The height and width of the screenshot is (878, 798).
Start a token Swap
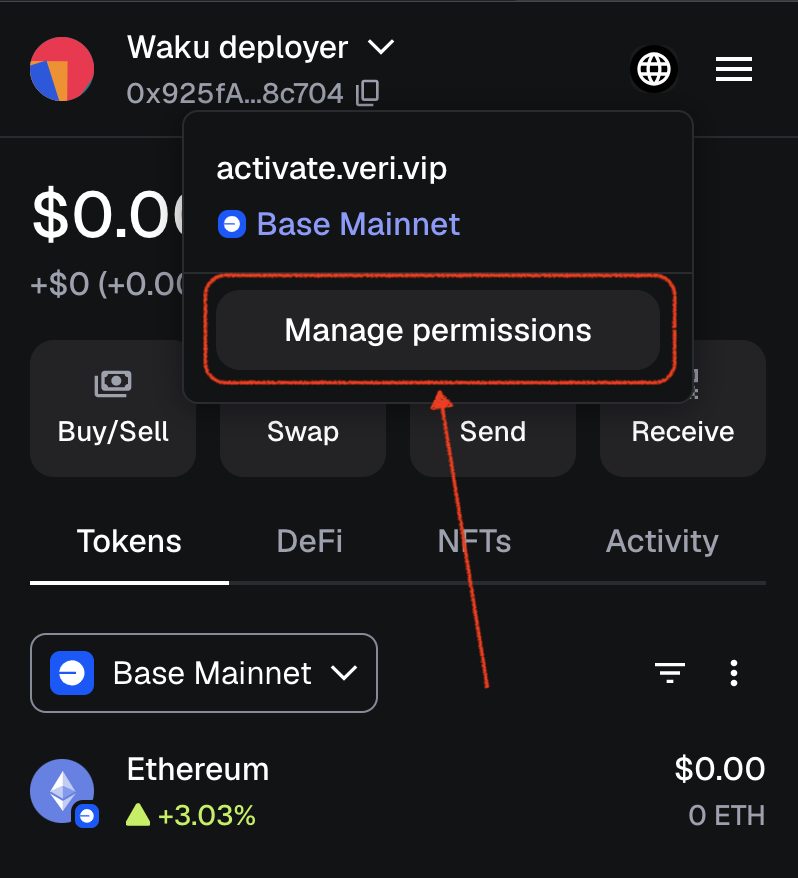pyautogui.click(x=302, y=432)
